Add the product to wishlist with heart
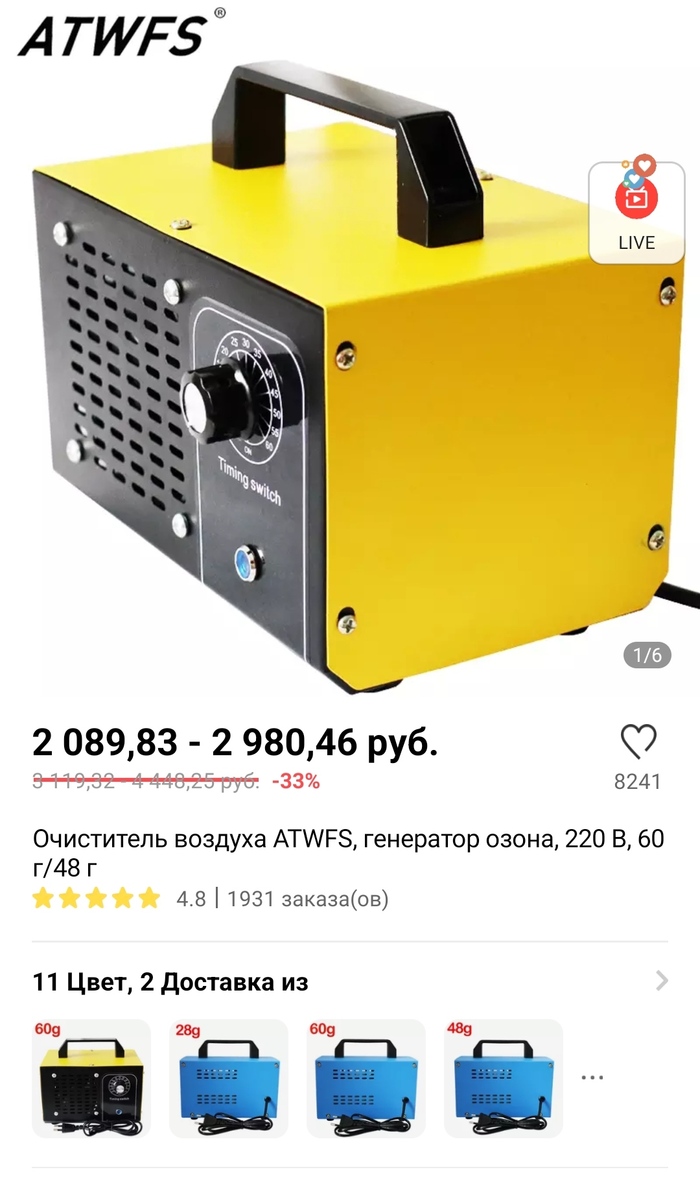Viewport: 700px width, 1185px height. pyautogui.click(x=638, y=742)
